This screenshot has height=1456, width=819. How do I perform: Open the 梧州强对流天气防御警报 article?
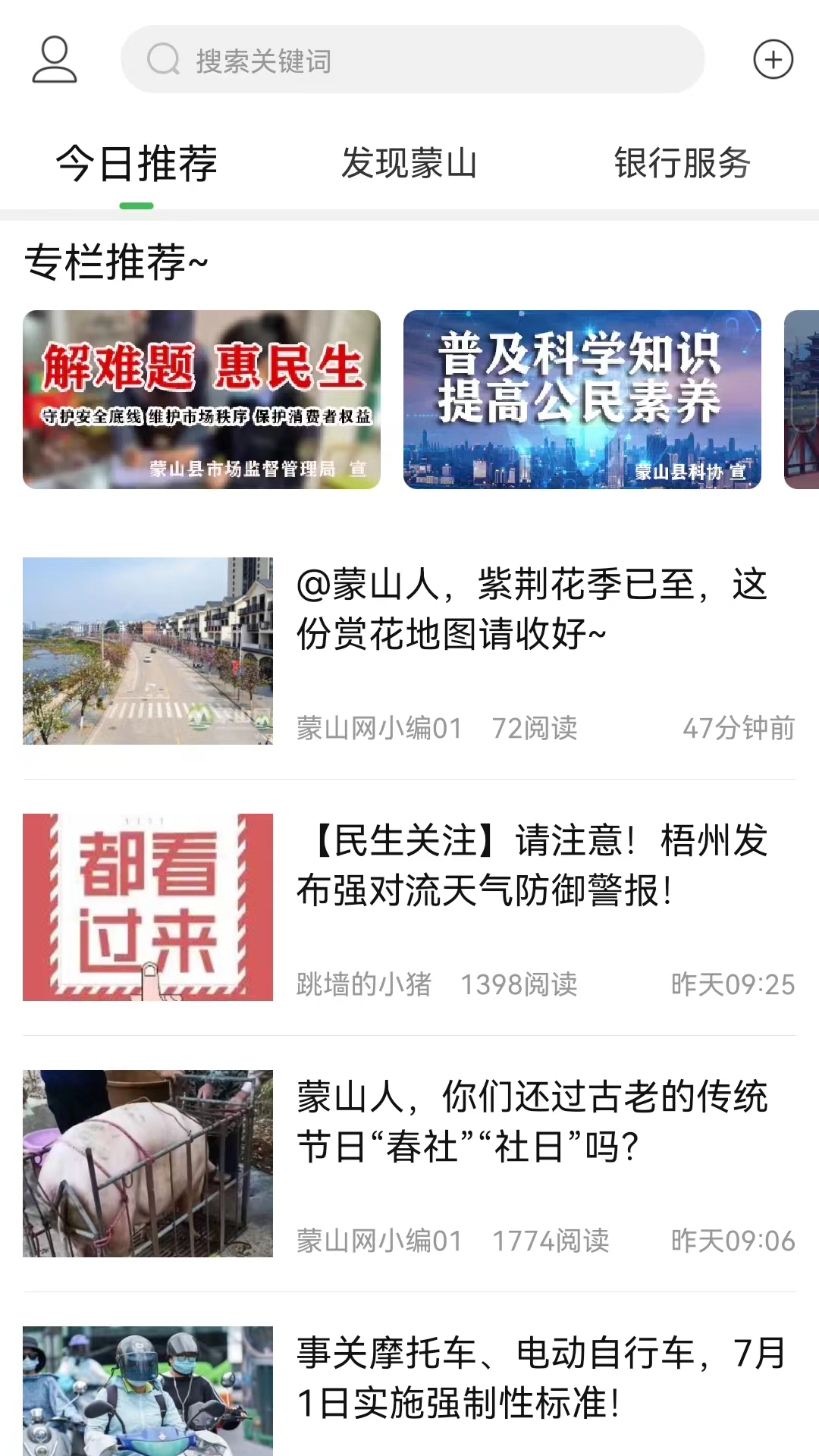531,865
